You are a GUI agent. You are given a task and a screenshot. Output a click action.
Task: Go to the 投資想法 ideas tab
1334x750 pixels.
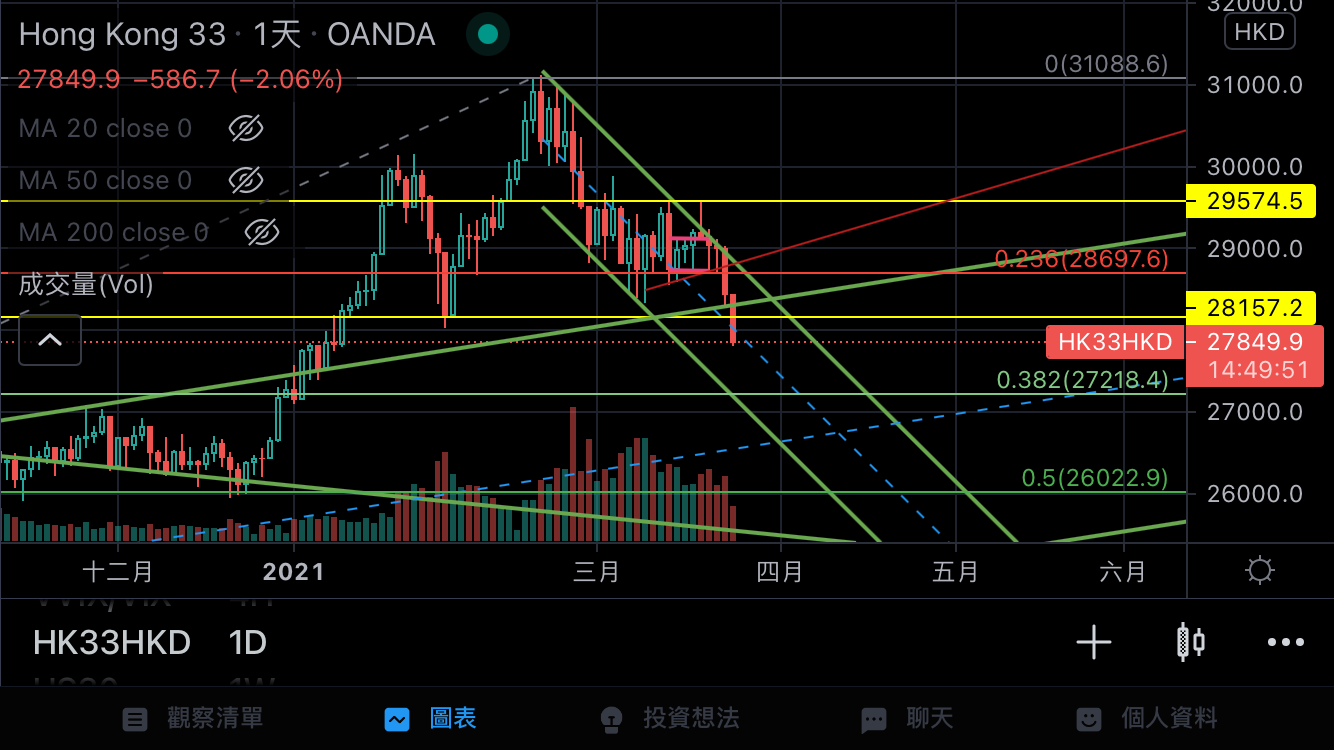[669, 718]
